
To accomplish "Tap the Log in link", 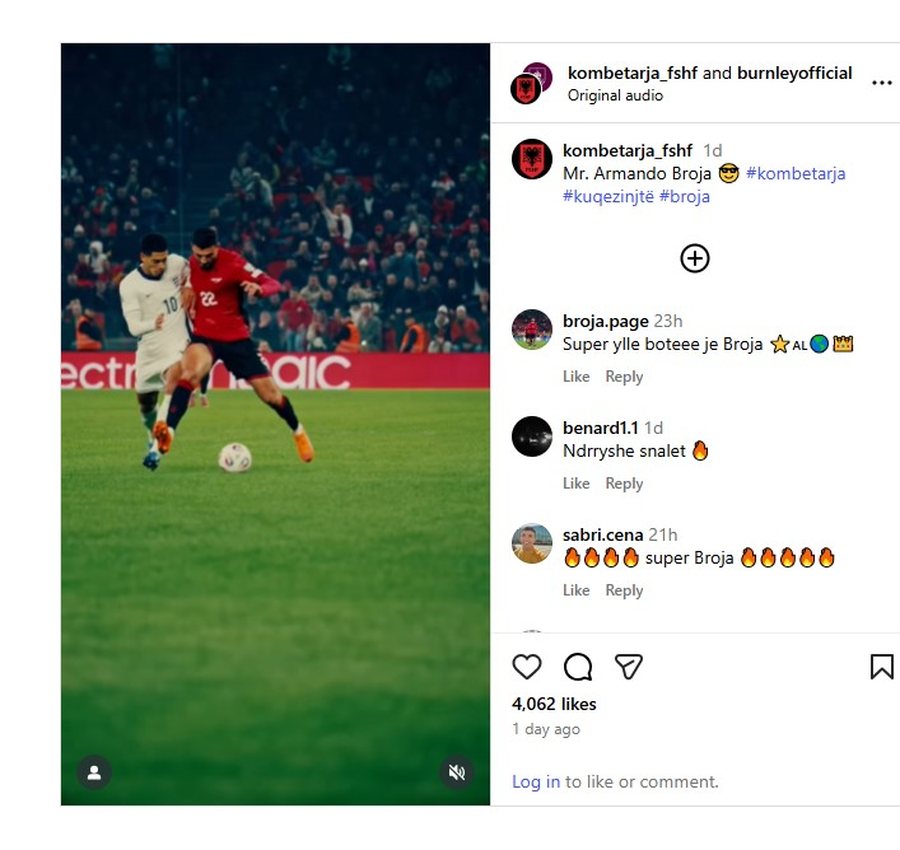I will pyautogui.click(x=536, y=782).
